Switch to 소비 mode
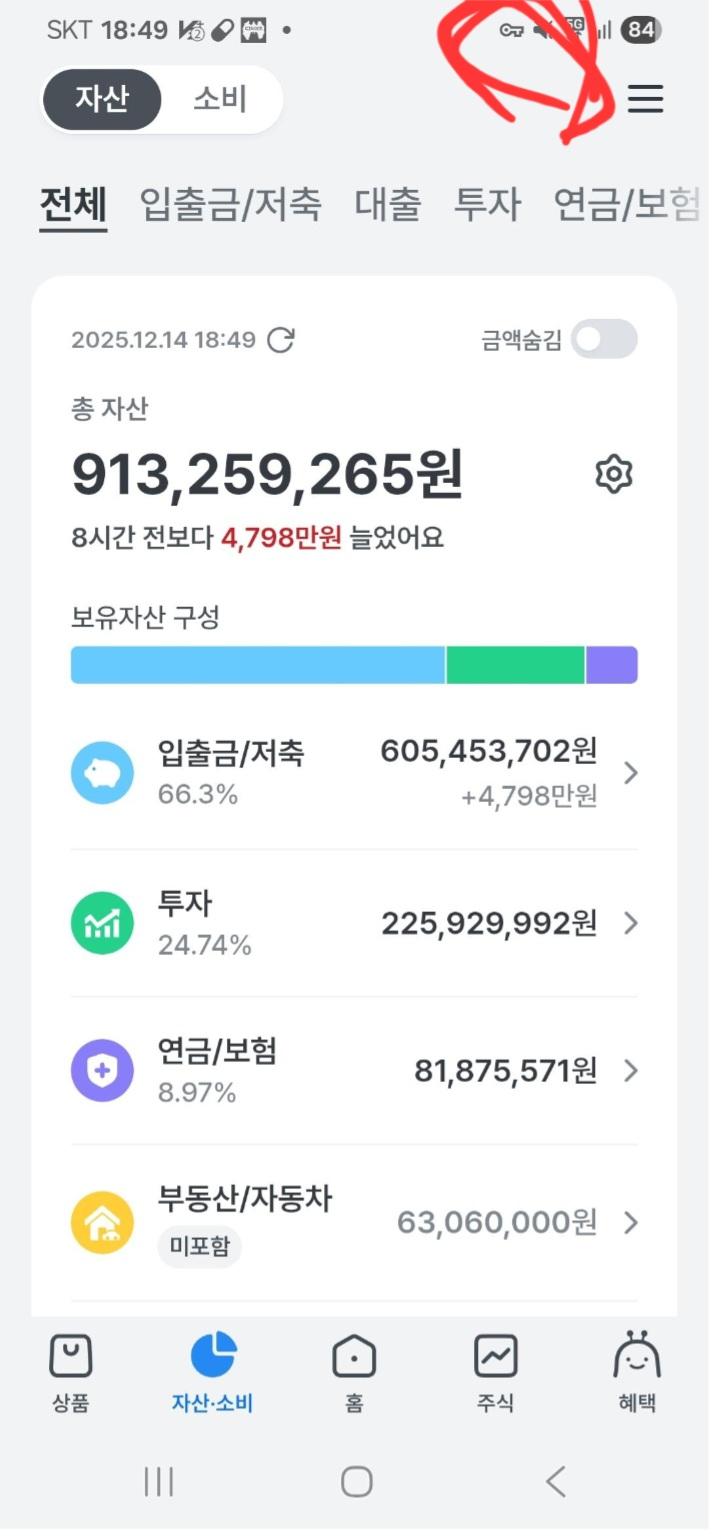Viewport: 721px width, 1540px height. [219, 99]
